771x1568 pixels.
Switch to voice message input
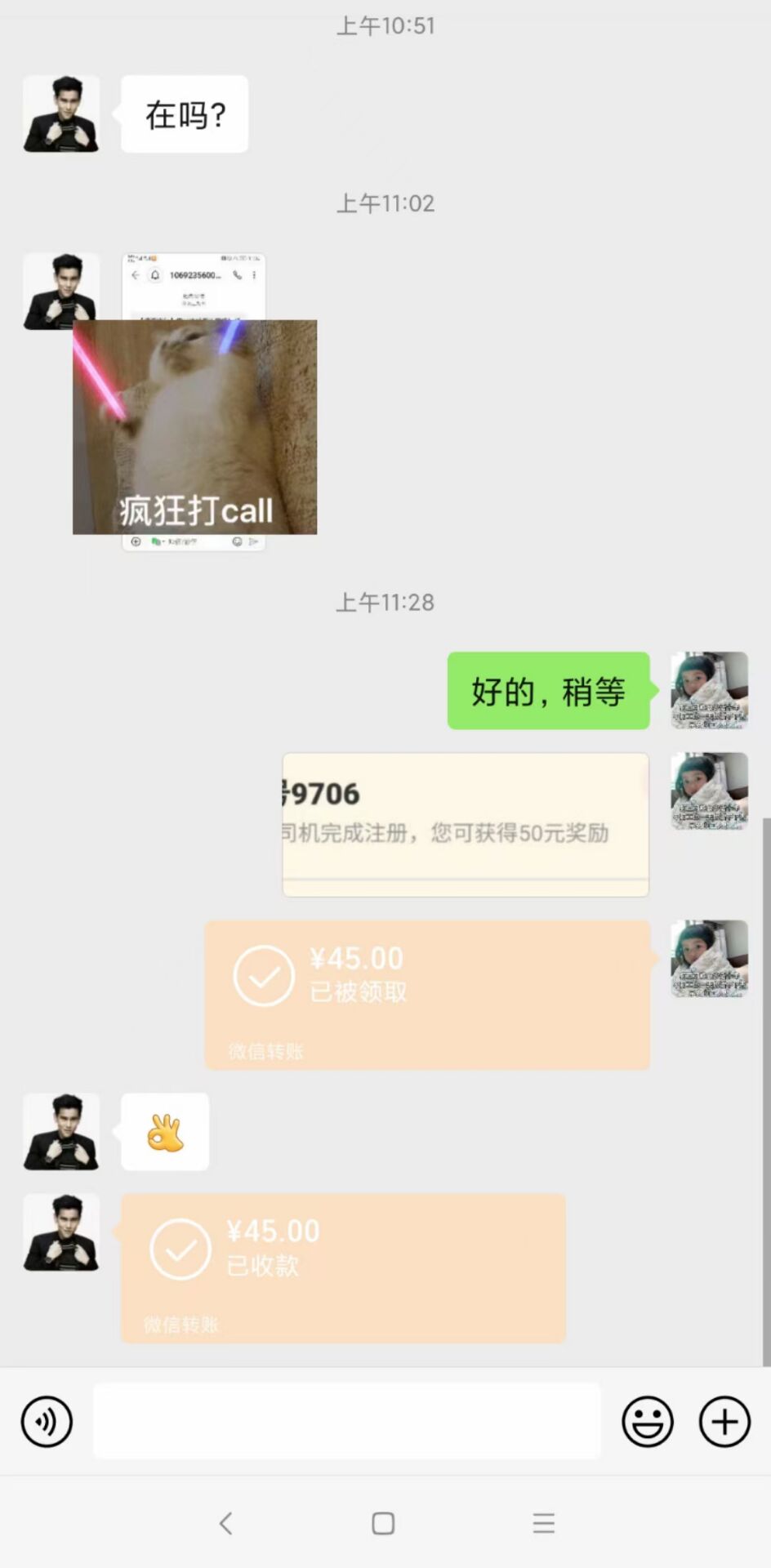coord(47,1422)
